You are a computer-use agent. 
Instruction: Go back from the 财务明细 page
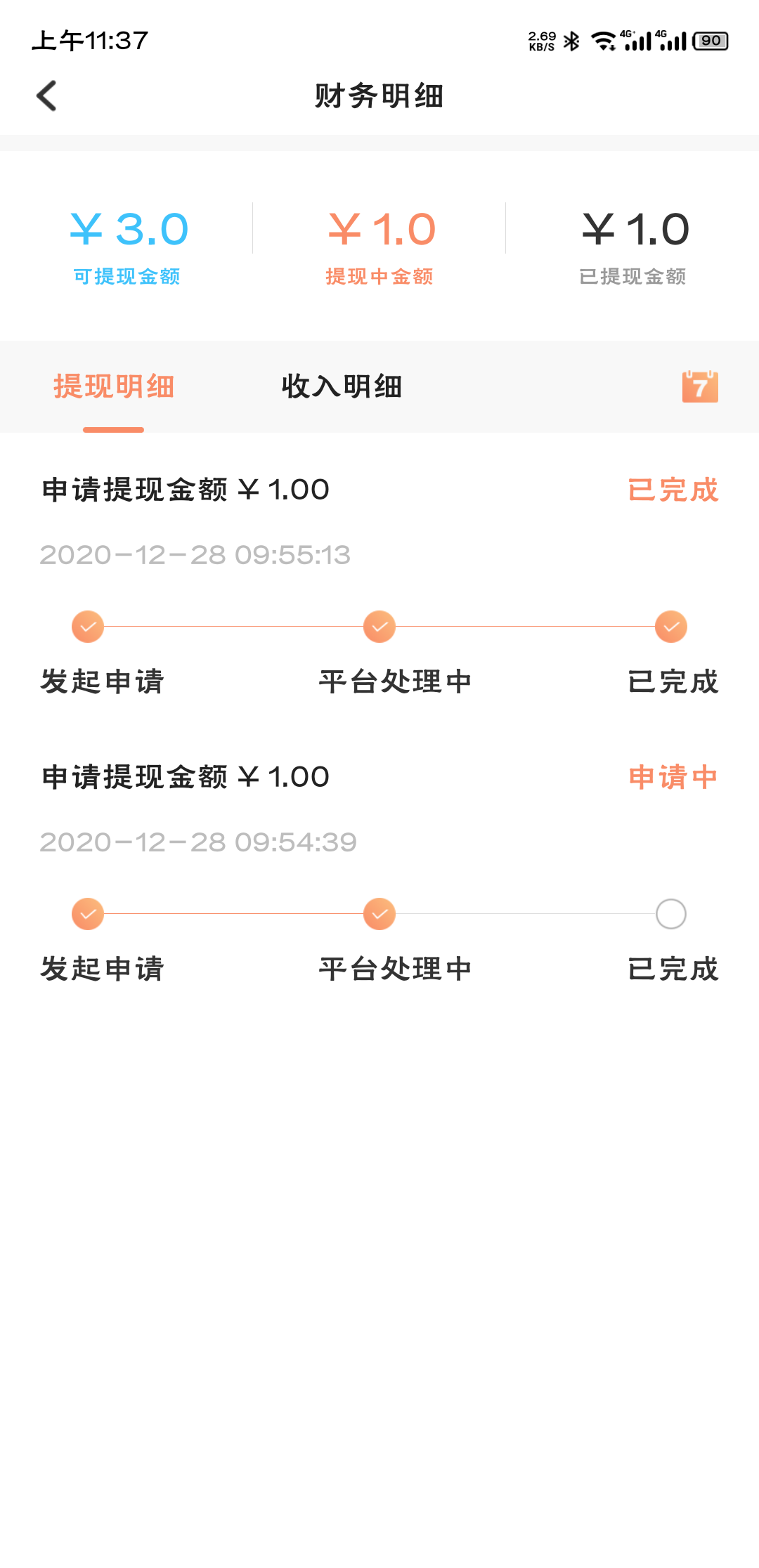[x=46, y=96]
